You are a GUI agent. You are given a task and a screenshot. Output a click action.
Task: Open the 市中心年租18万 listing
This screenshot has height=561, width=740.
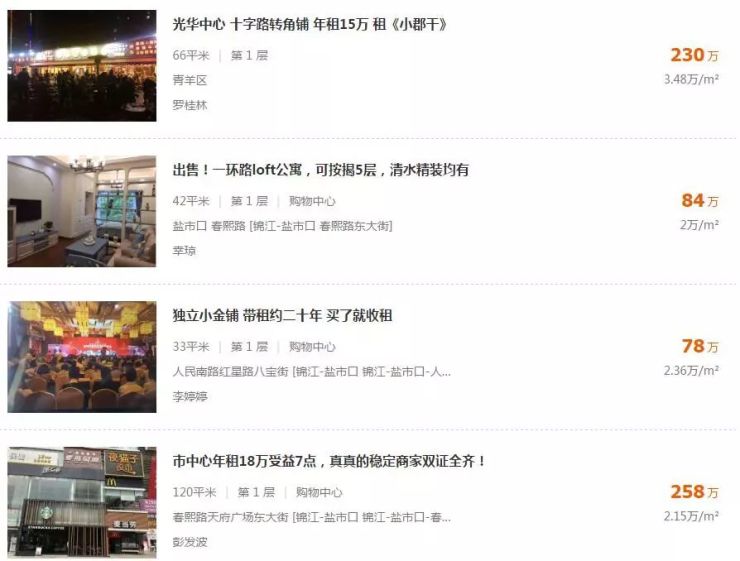pos(329,462)
